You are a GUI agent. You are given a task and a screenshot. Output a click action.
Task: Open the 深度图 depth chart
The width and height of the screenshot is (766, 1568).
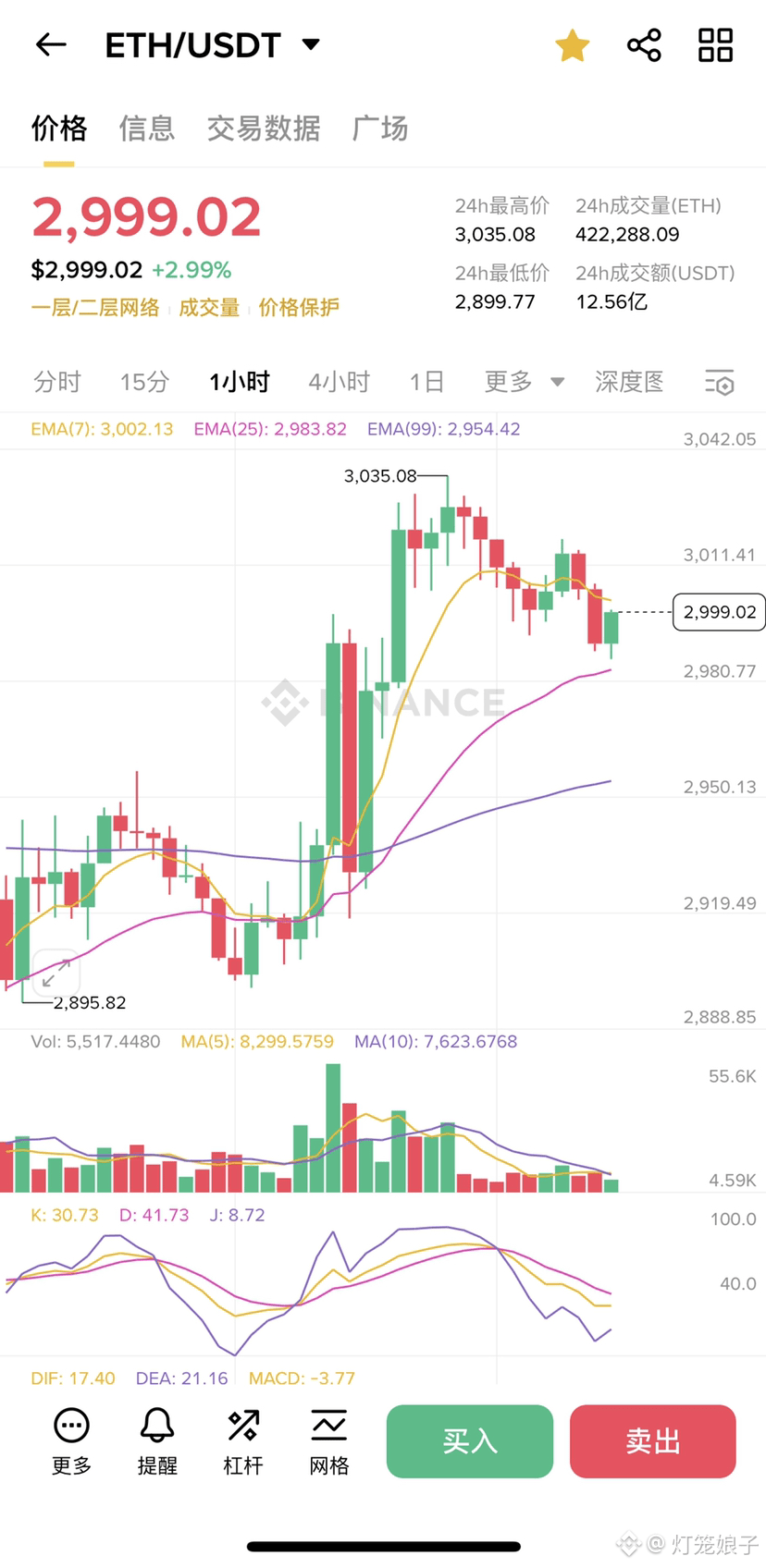tap(629, 382)
